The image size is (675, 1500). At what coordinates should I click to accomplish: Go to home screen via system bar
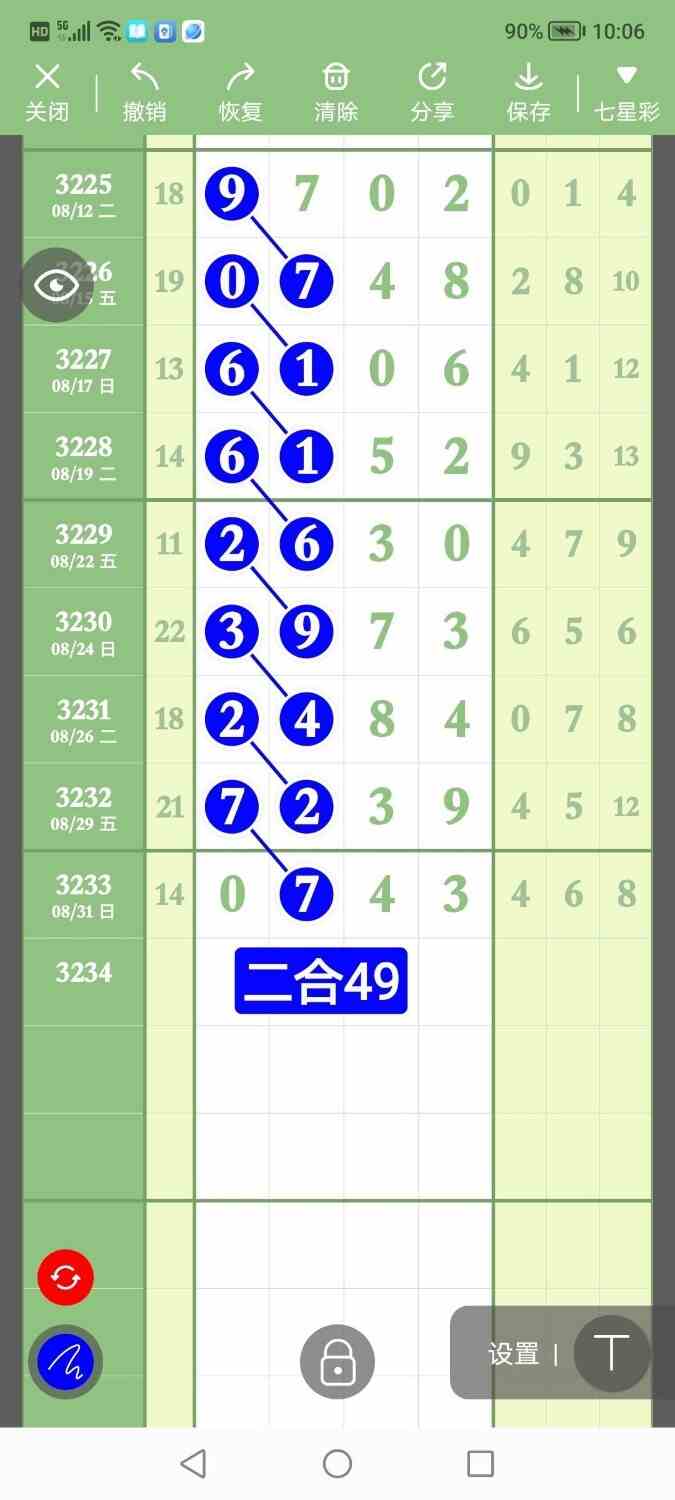pos(337,1464)
